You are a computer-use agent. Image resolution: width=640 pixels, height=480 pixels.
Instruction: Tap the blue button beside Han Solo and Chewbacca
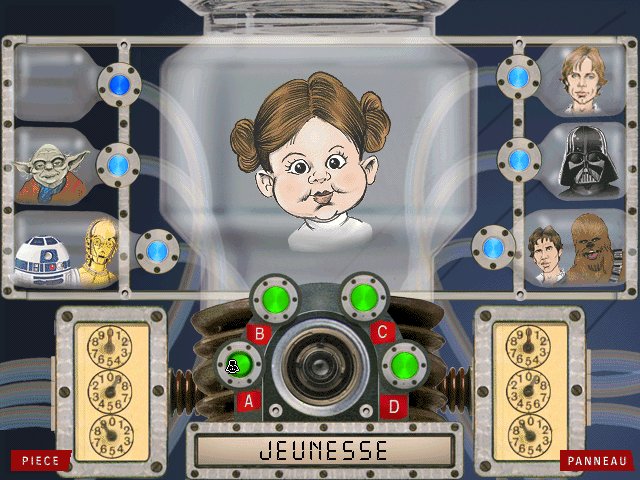494,247
